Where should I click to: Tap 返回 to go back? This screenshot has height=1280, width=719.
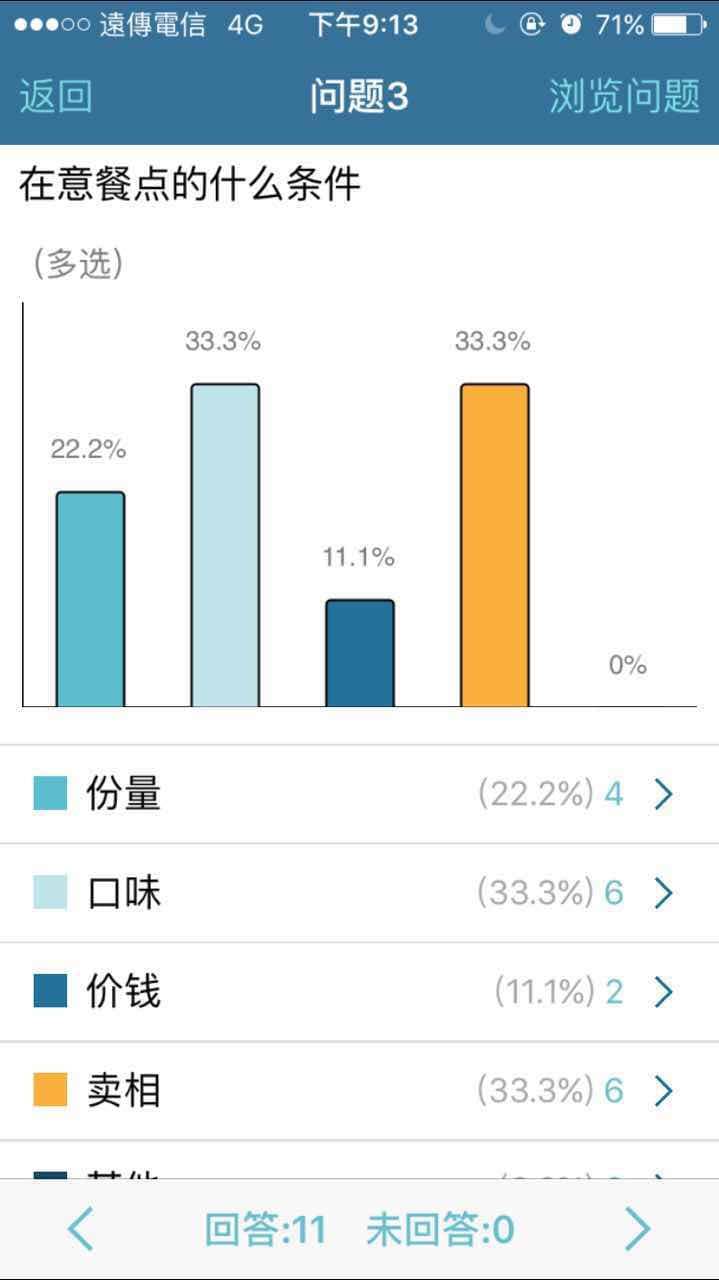pos(56,97)
